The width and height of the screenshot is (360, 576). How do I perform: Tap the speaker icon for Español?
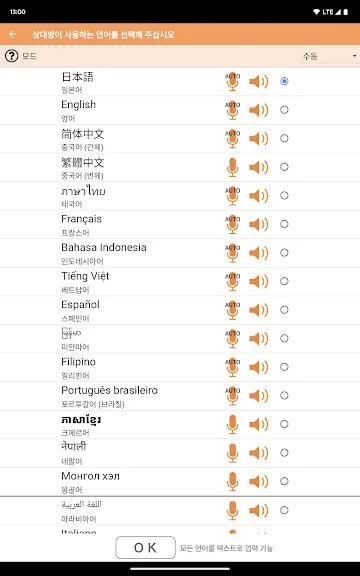coord(259,310)
